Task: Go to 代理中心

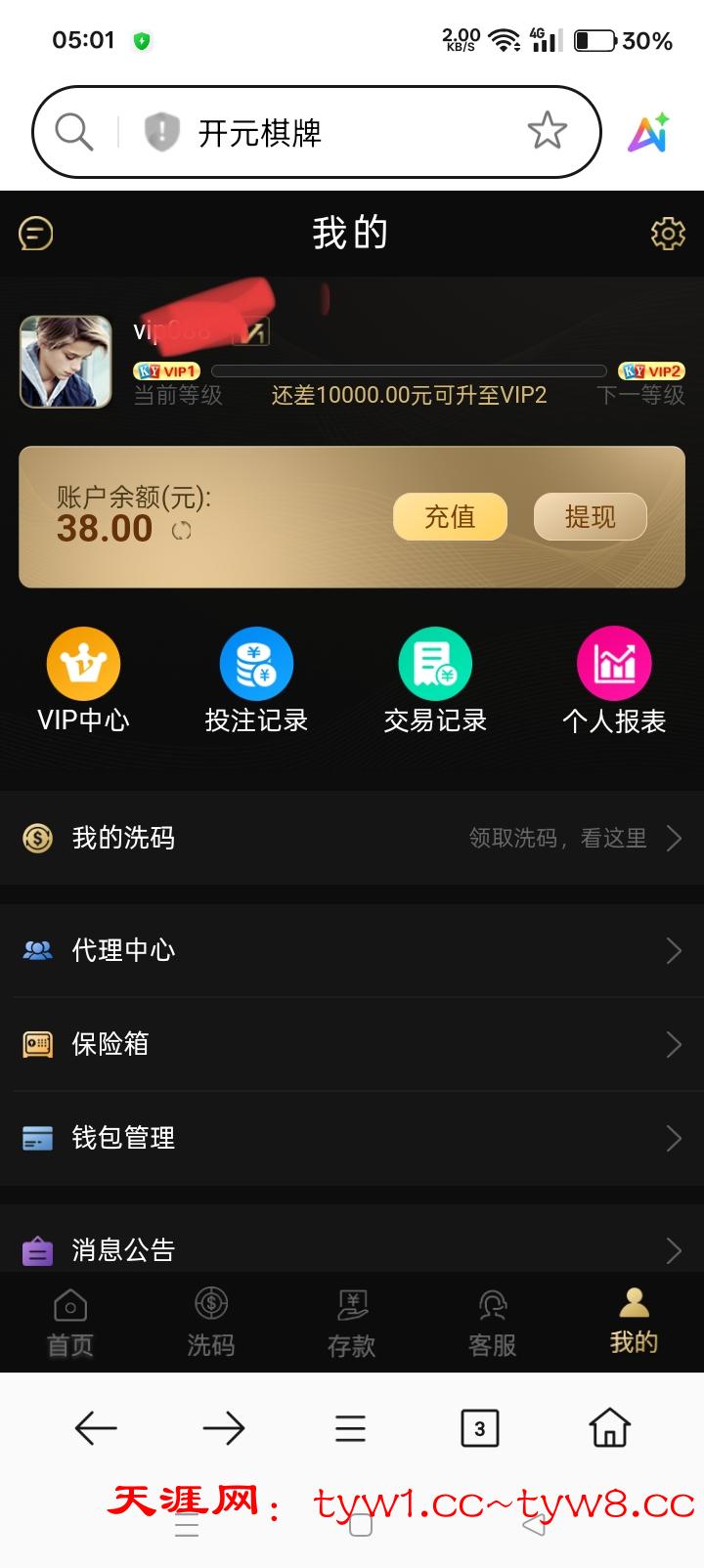Action: [352, 950]
